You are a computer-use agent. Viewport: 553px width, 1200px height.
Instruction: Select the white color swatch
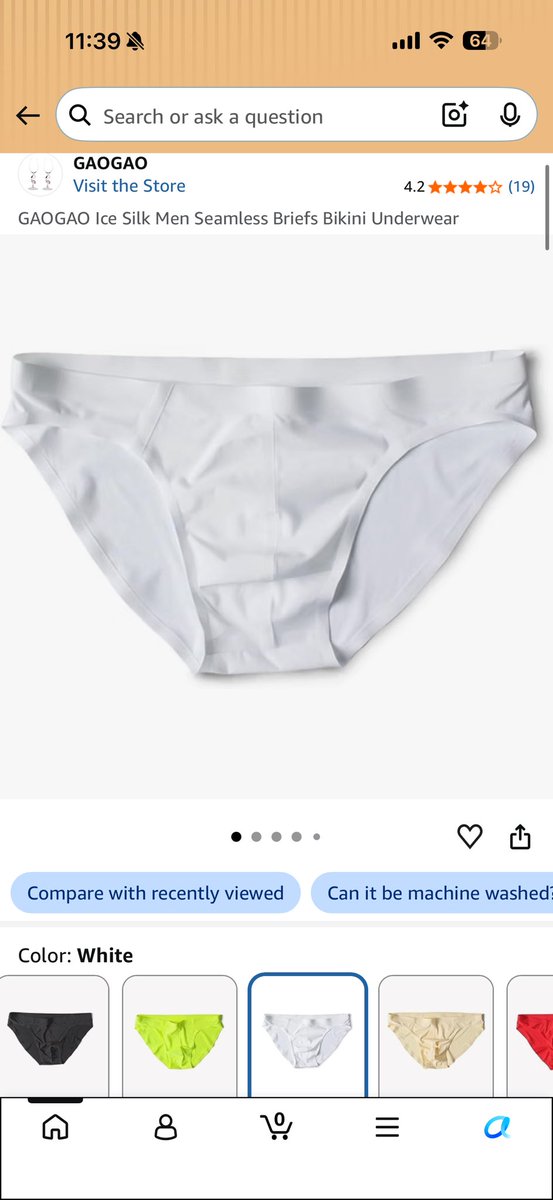click(x=308, y=1036)
